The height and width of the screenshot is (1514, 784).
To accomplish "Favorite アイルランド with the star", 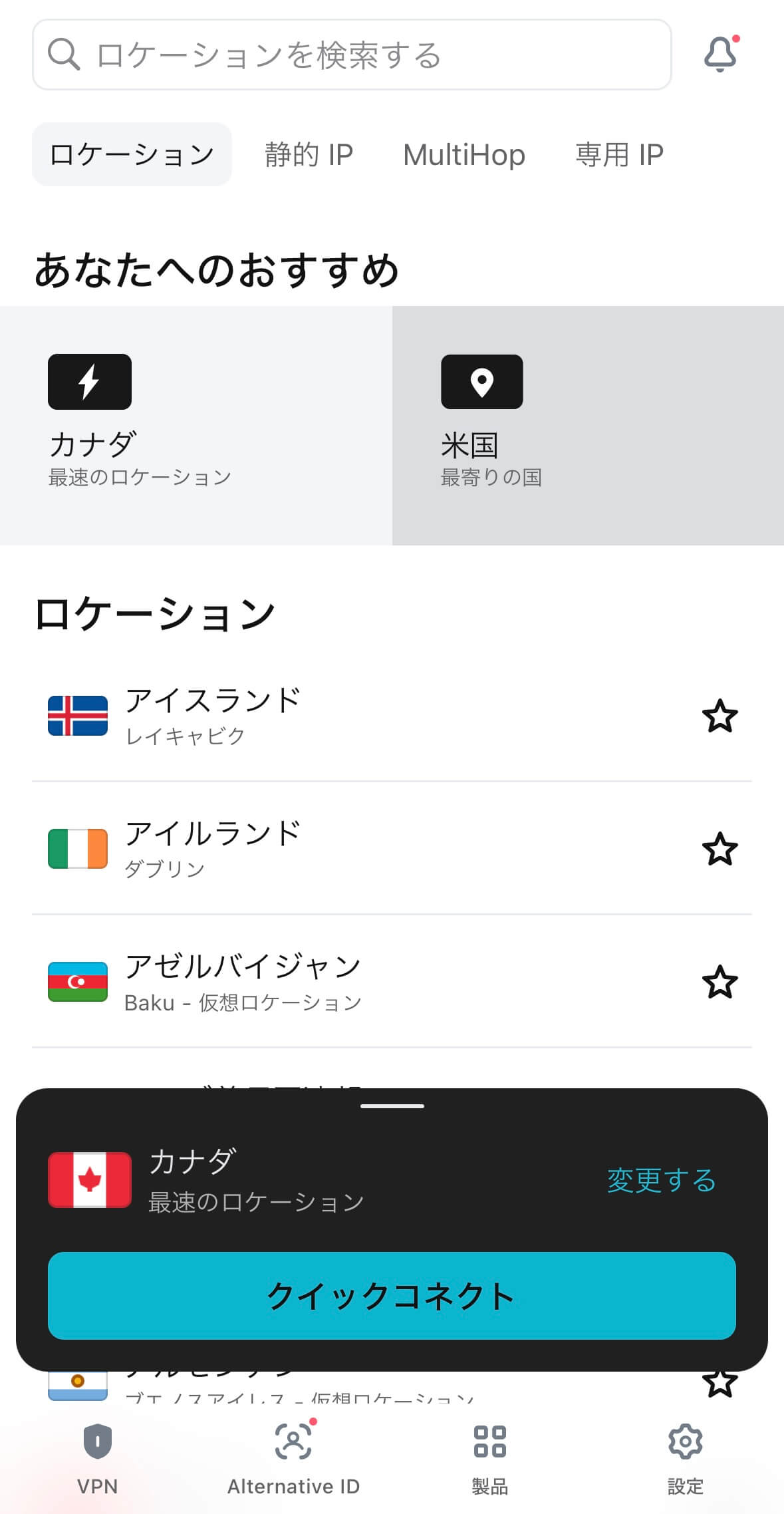I will (x=720, y=849).
